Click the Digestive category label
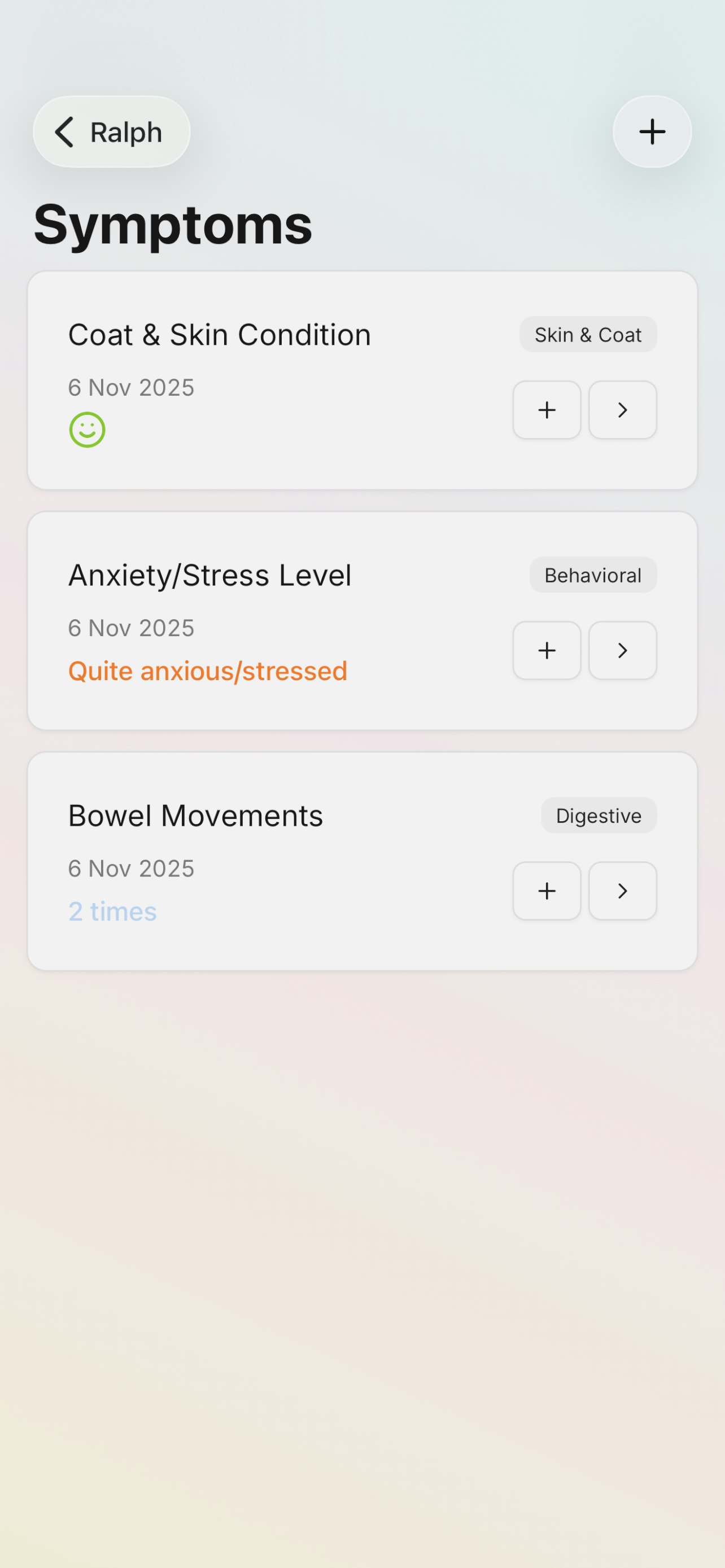Image resolution: width=725 pixels, height=1568 pixels. [599, 816]
